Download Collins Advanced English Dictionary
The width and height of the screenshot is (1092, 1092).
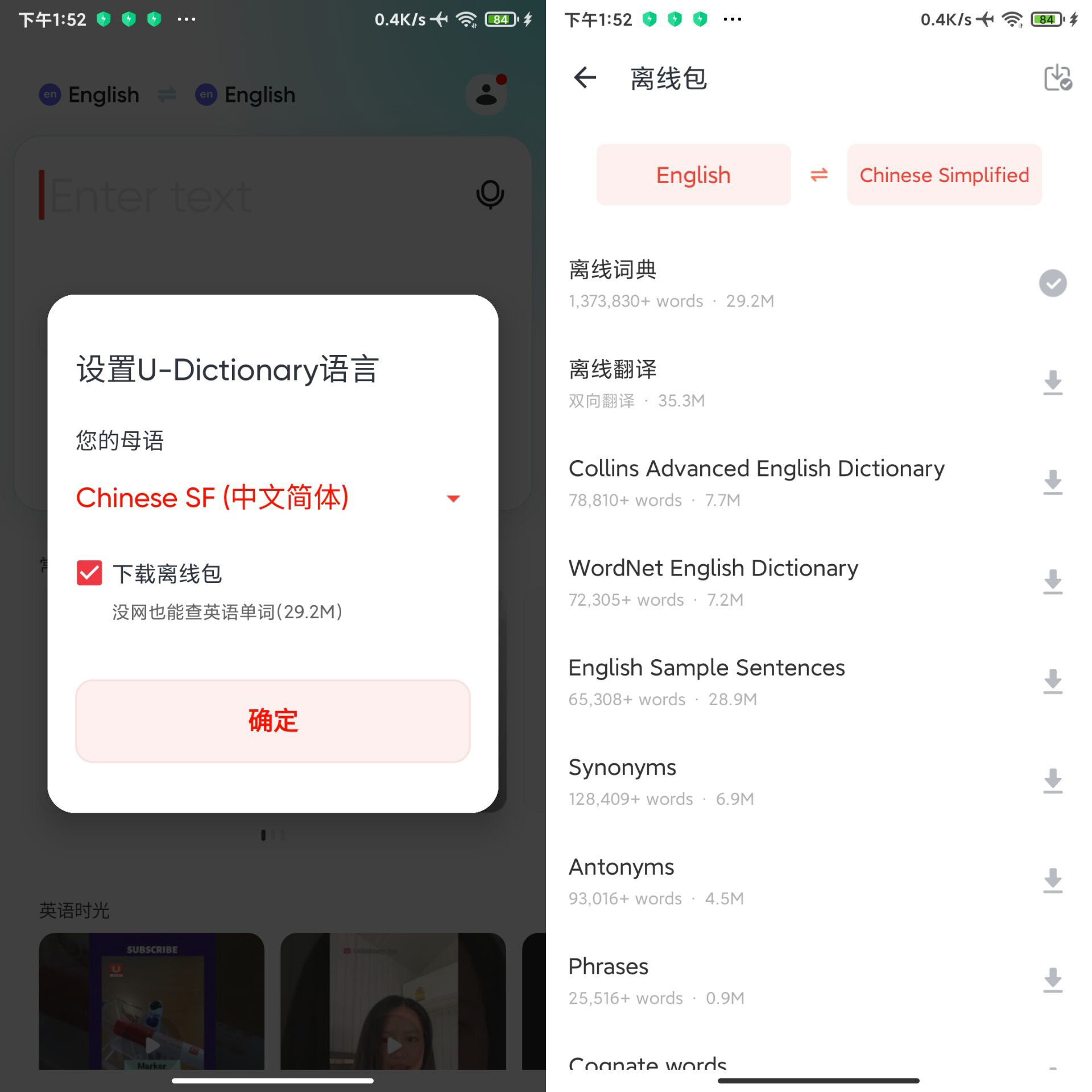1053,482
